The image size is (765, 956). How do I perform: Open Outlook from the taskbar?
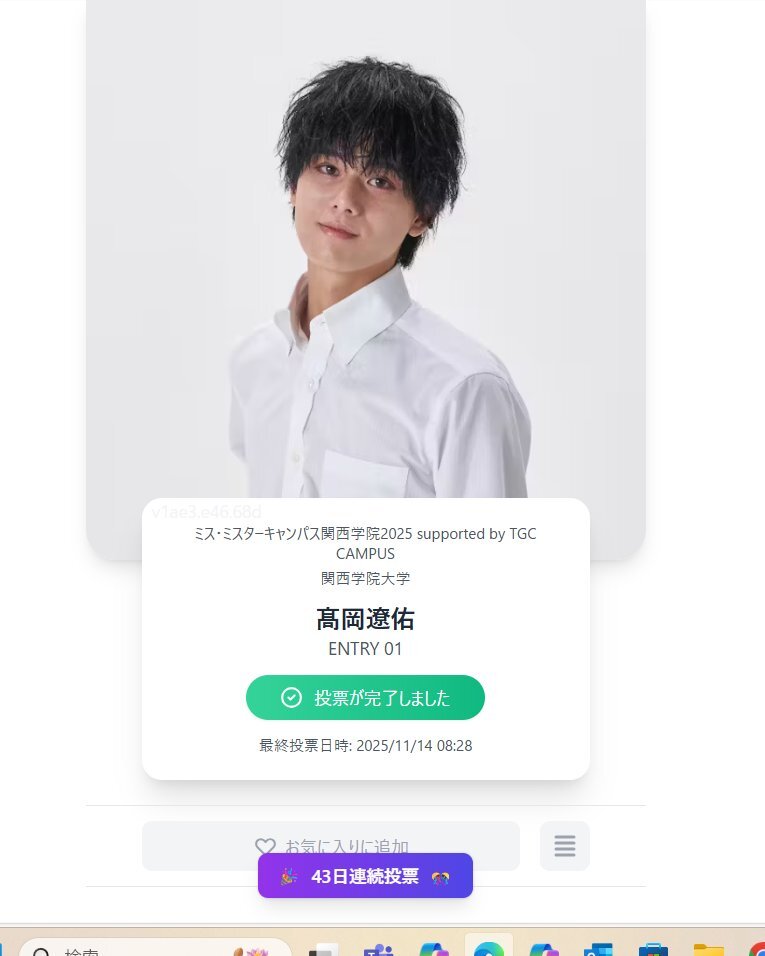pos(598,948)
